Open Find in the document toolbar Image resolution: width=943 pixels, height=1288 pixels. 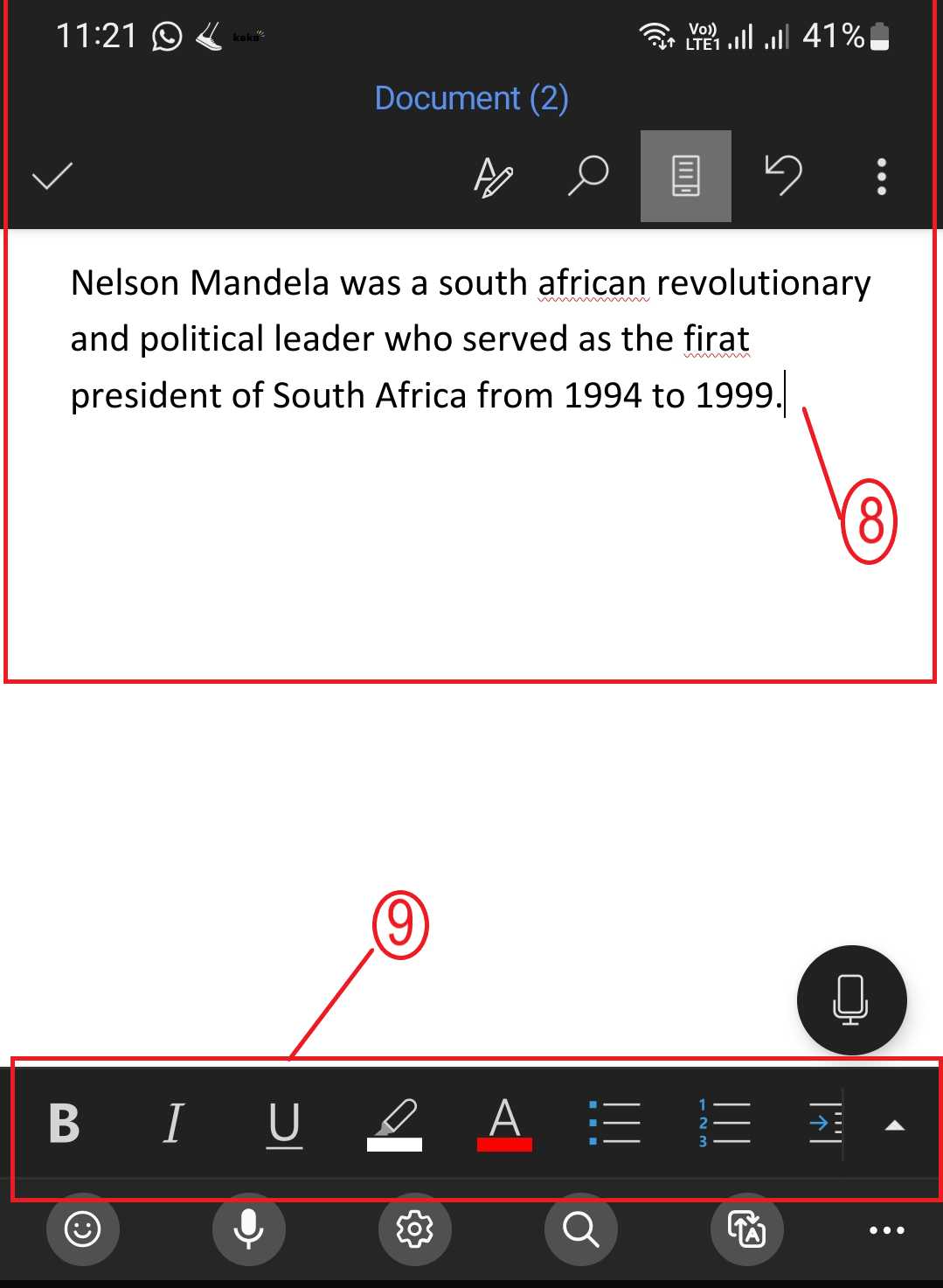tap(588, 175)
